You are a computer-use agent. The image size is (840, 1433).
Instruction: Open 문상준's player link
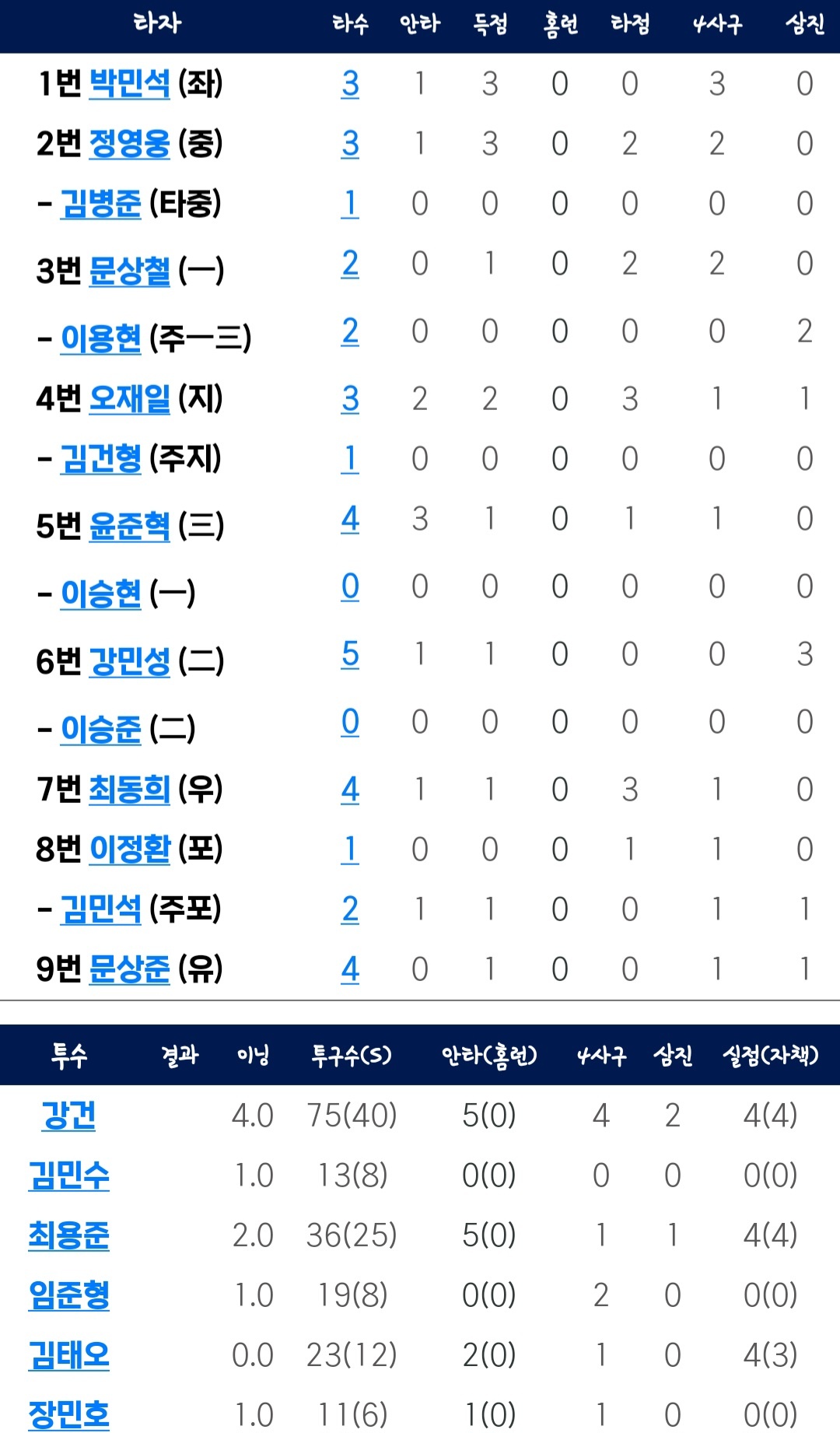[x=129, y=969]
